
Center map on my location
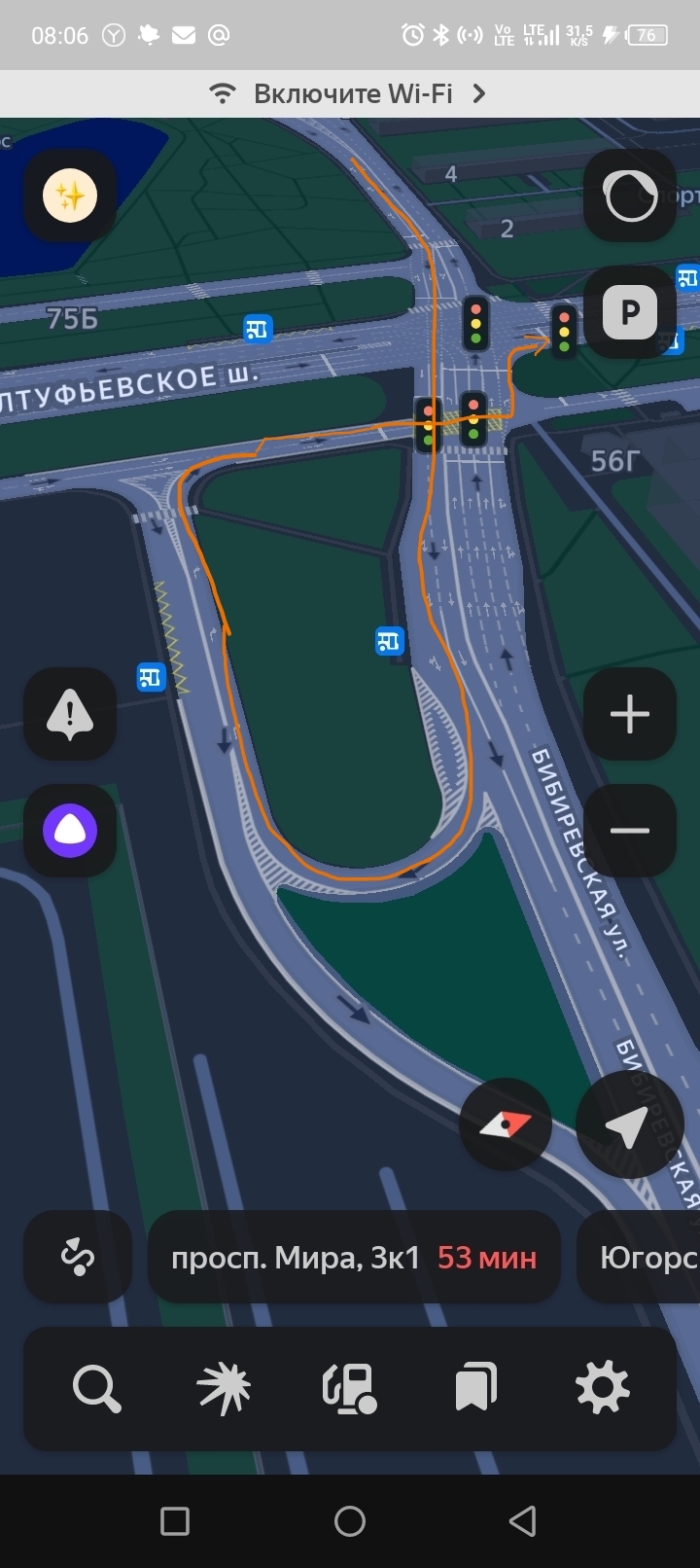[x=628, y=1125]
